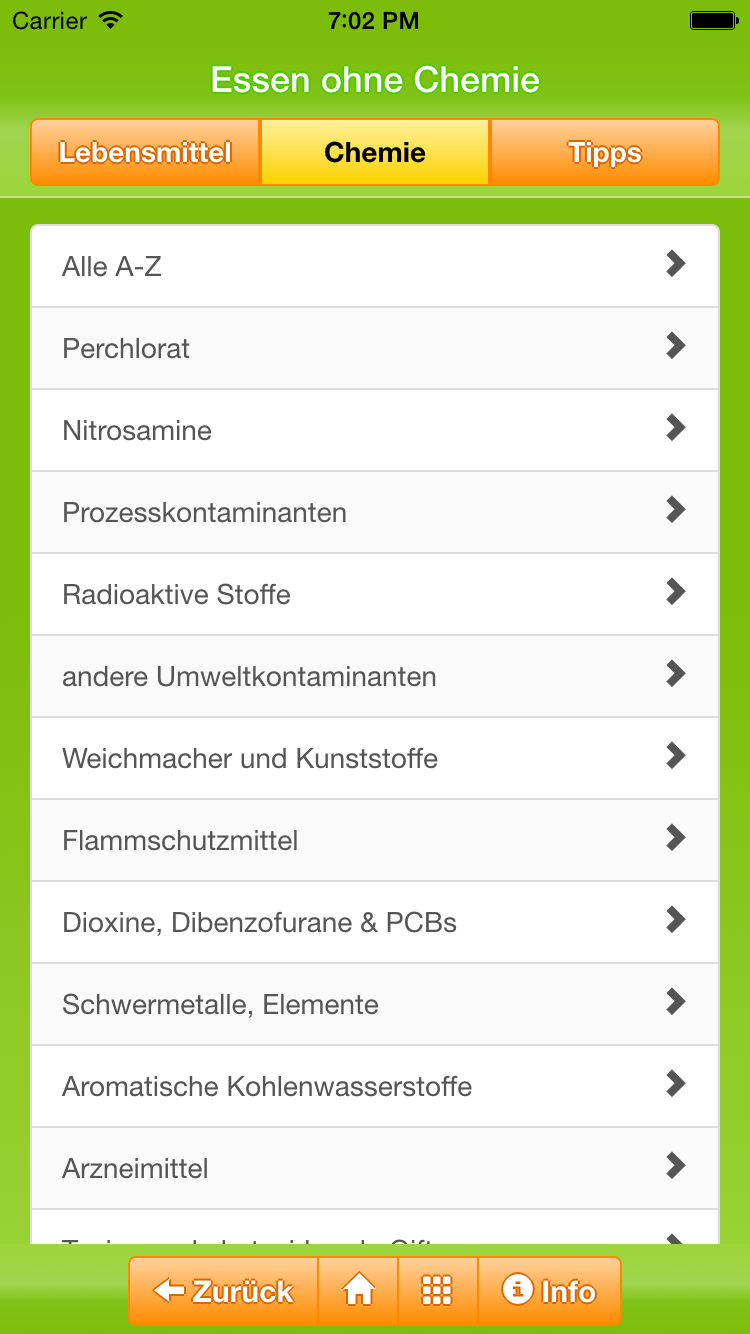This screenshot has height=1334, width=750.
Task: Open Weichmacher und Kunststoffe
Action: pos(375,758)
